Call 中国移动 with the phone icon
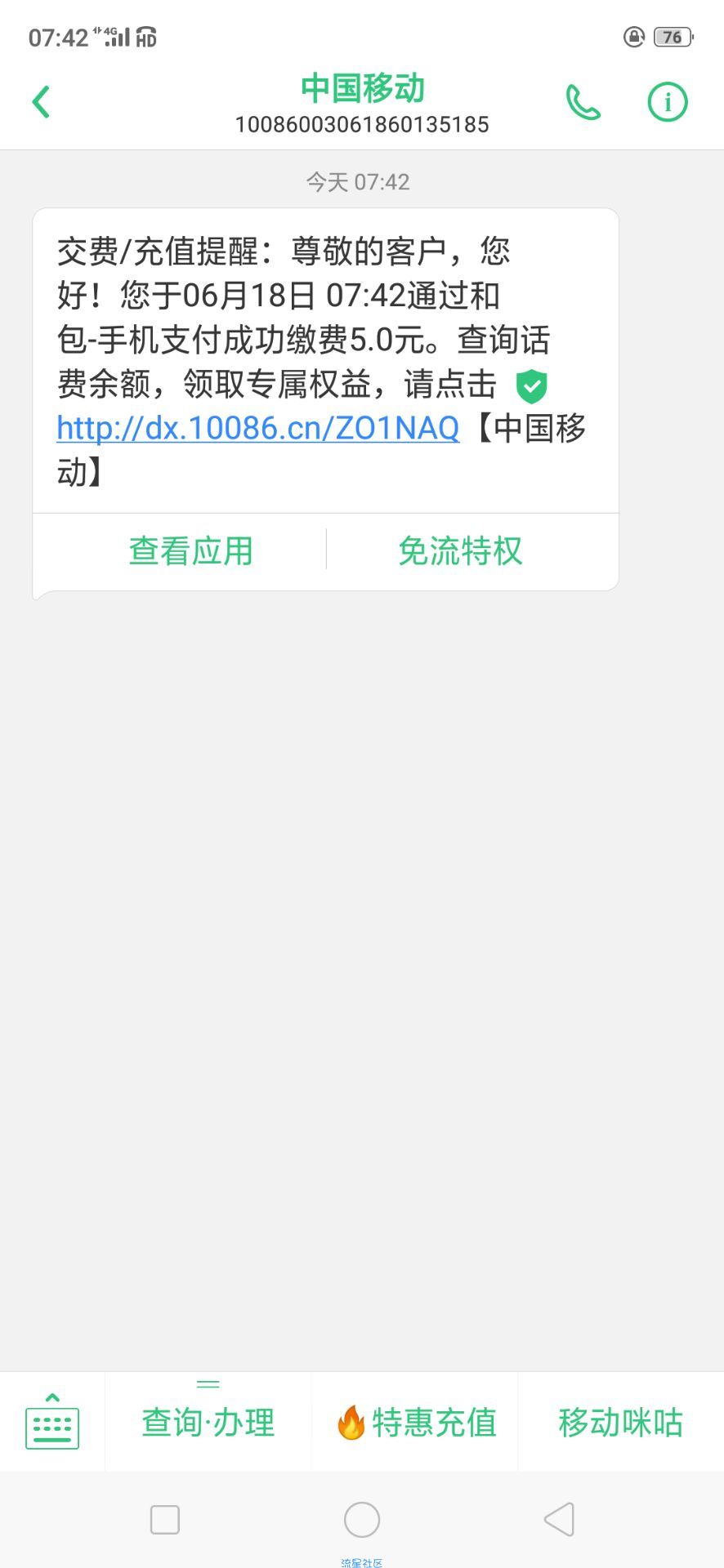The height and width of the screenshot is (1568, 724). coord(583,102)
